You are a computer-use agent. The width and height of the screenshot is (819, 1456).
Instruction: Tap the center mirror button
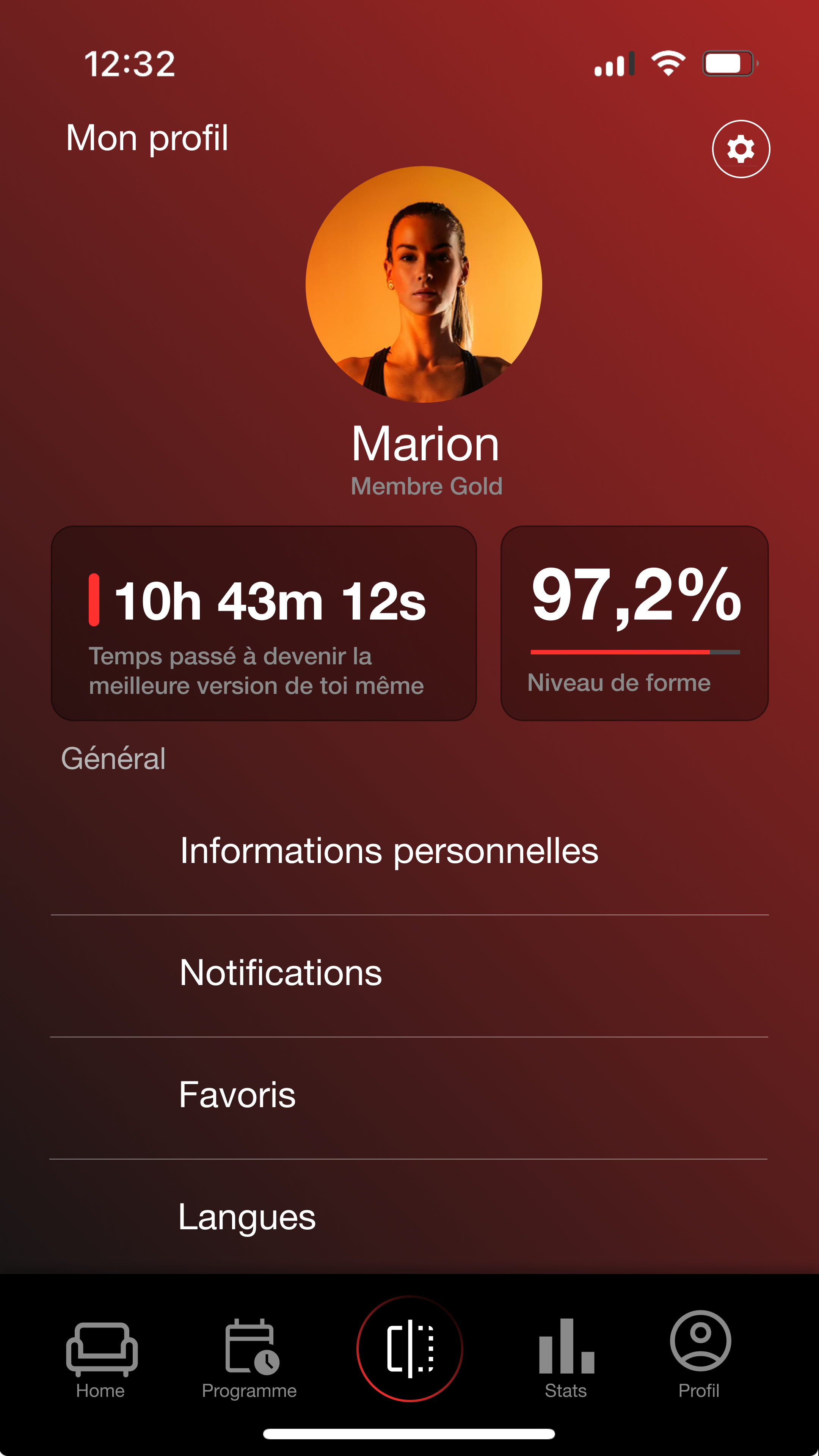[410, 1349]
